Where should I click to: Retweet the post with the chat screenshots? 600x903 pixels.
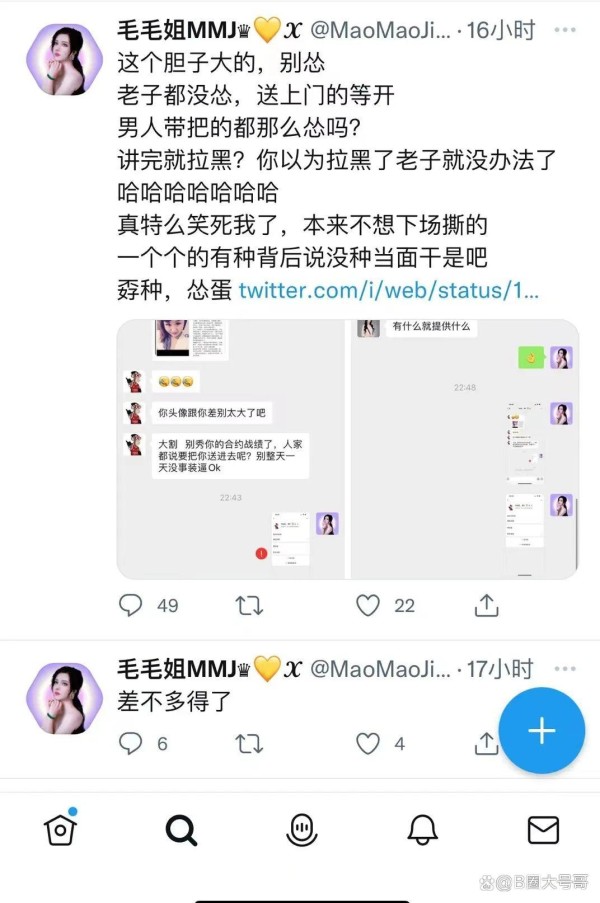(x=248, y=605)
